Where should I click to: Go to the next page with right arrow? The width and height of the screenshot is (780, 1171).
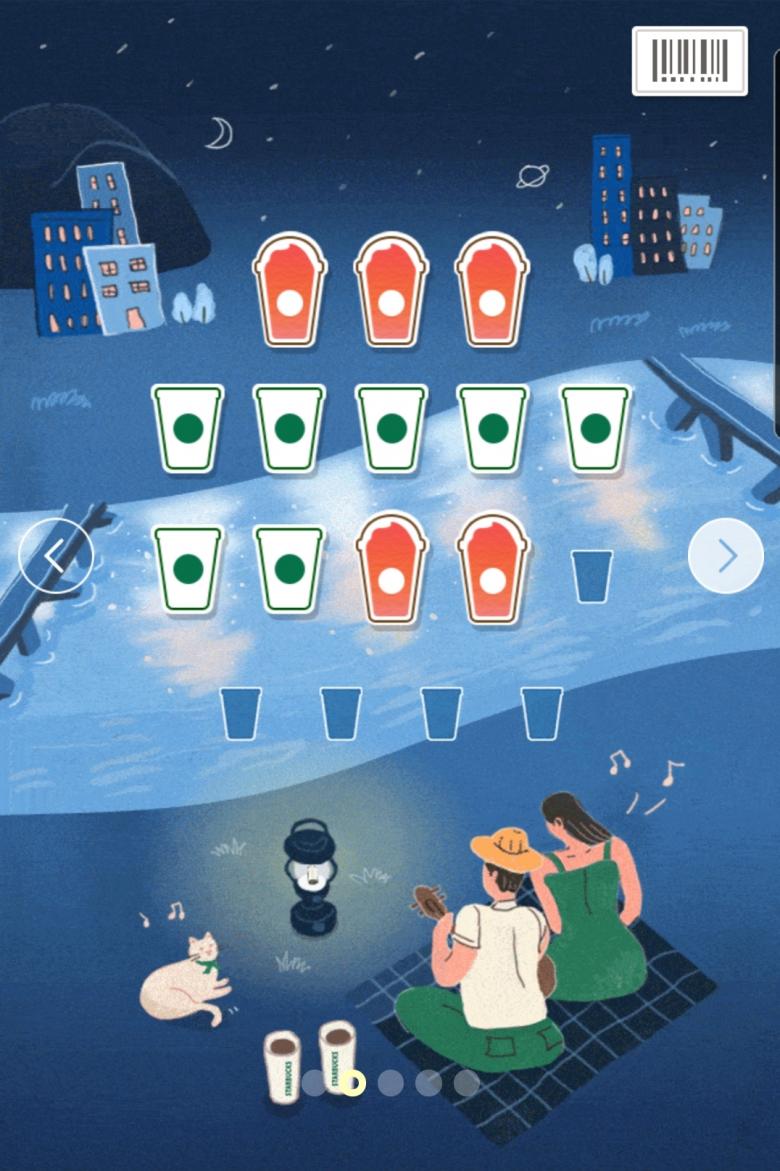click(x=725, y=556)
